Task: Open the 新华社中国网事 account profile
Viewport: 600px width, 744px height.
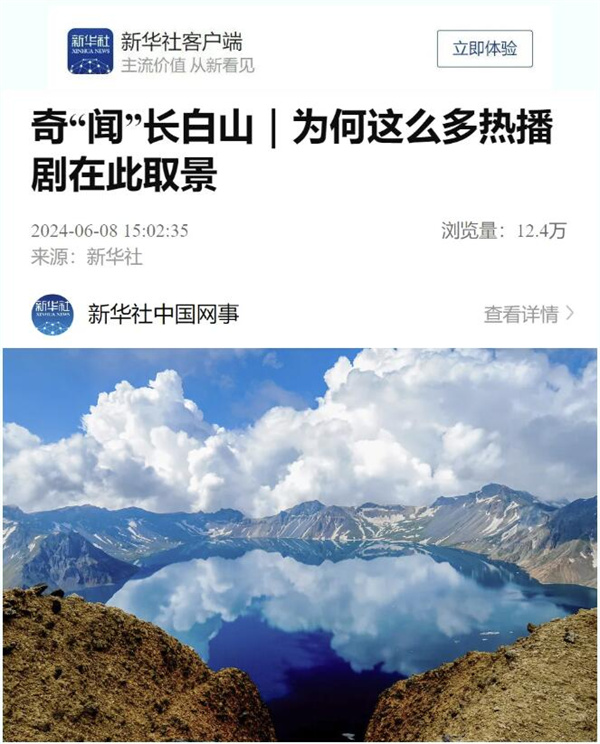Action: click(x=163, y=314)
